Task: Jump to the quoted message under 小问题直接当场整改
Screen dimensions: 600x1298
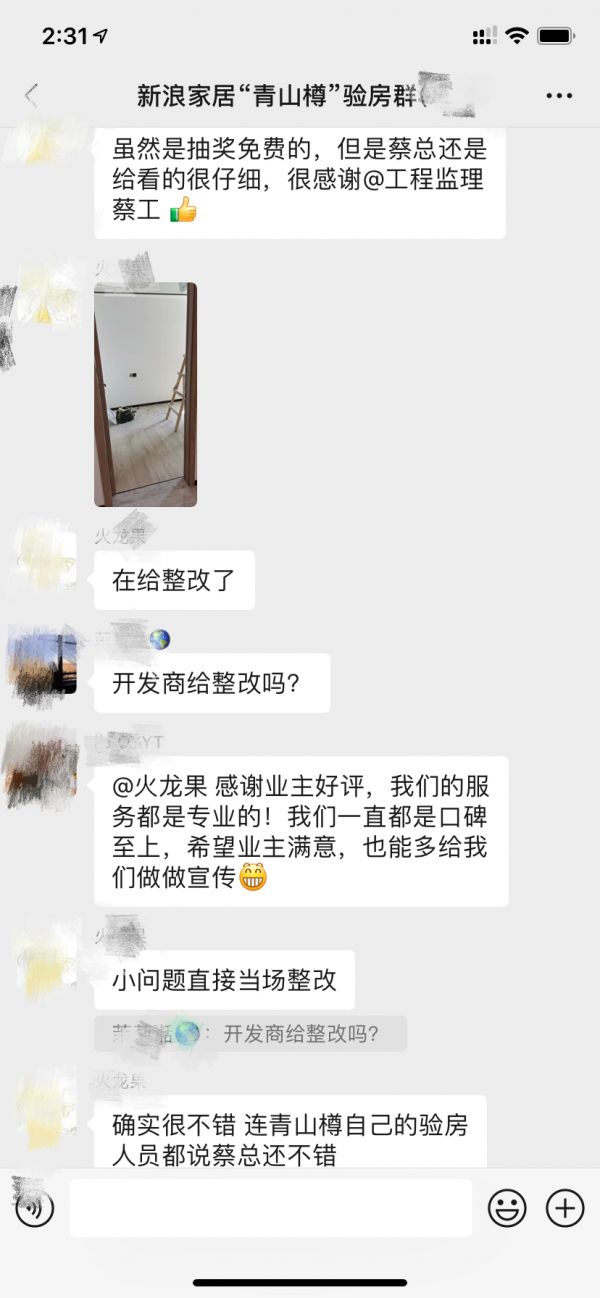Action: click(250, 1034)
